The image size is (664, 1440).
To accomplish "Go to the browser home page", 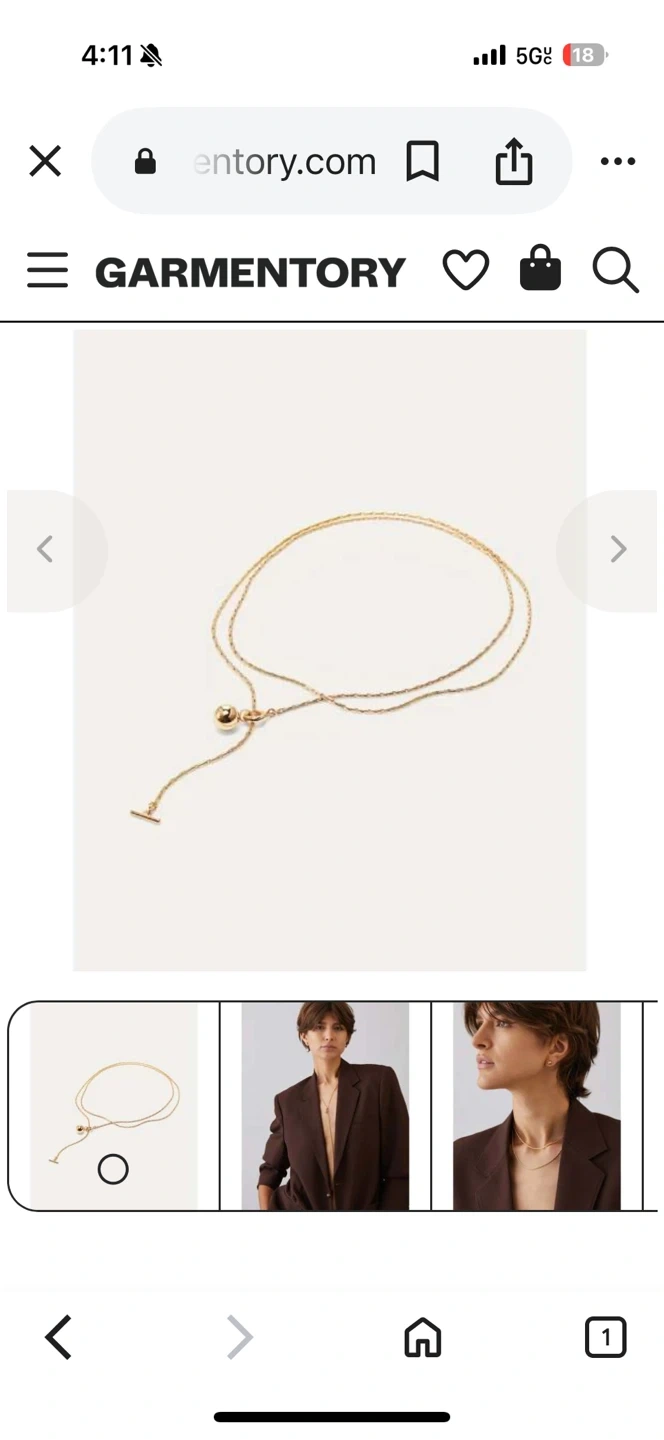I will tap(422, 1337).
